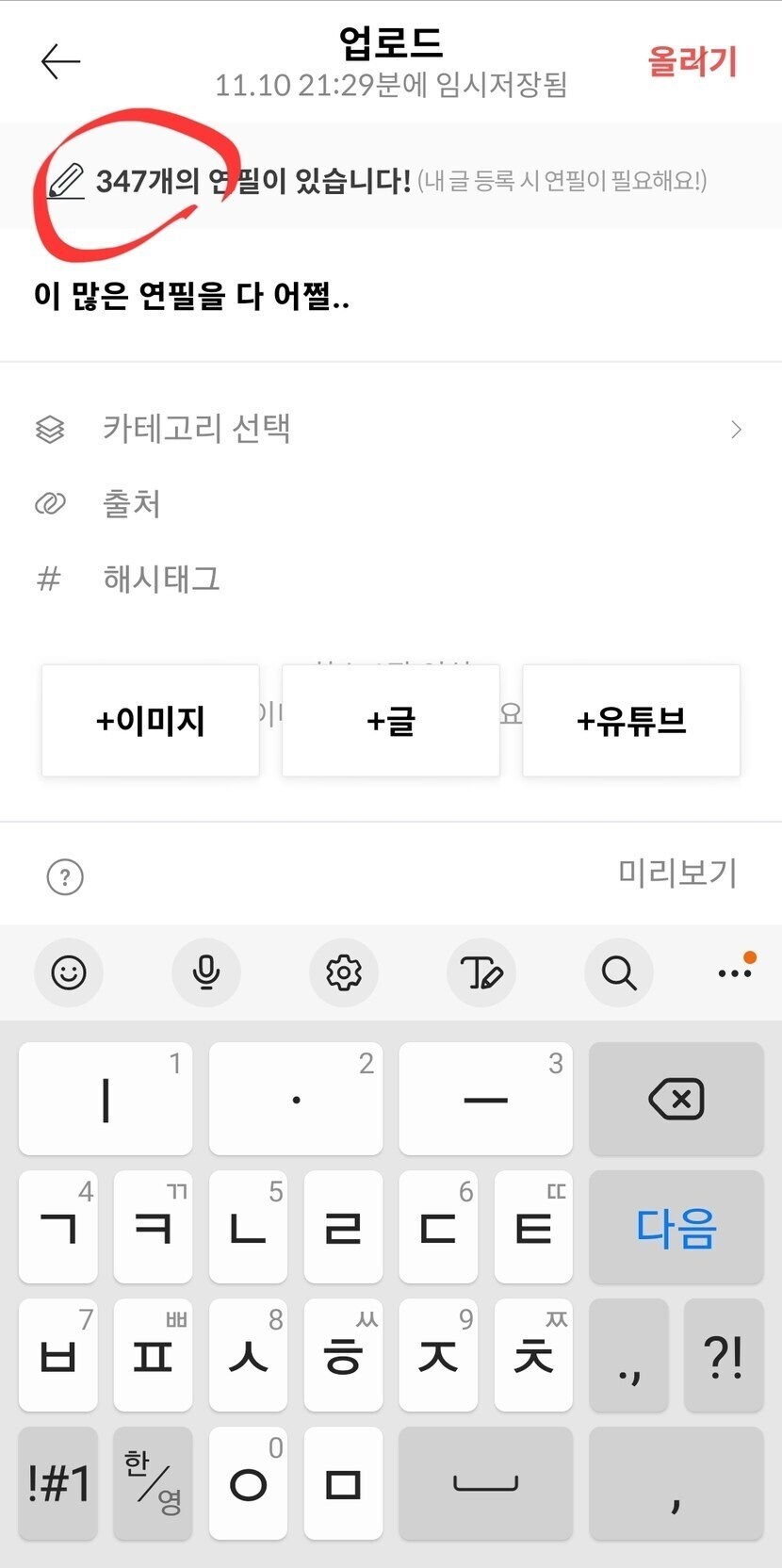Start voice input with microphone icon
This screenshot has width=782, height=1568.
coord(206,972)
